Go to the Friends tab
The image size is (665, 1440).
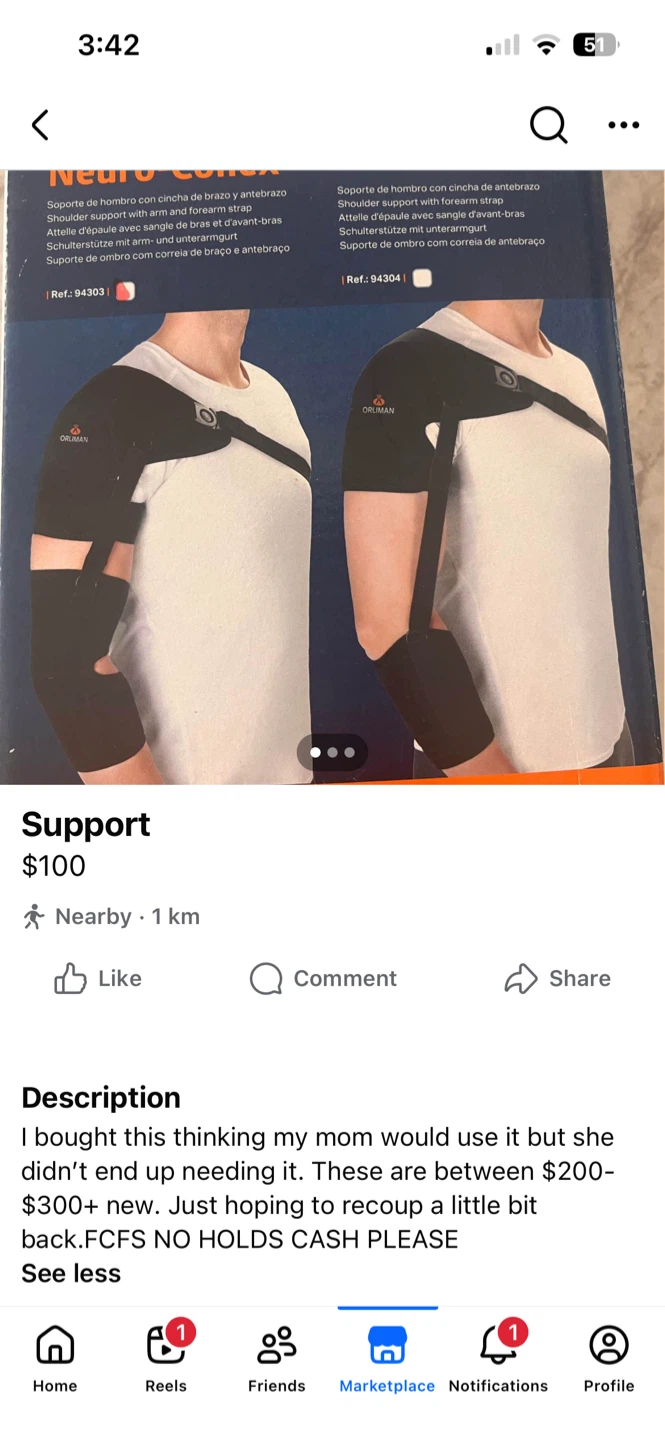point(277,1358)
